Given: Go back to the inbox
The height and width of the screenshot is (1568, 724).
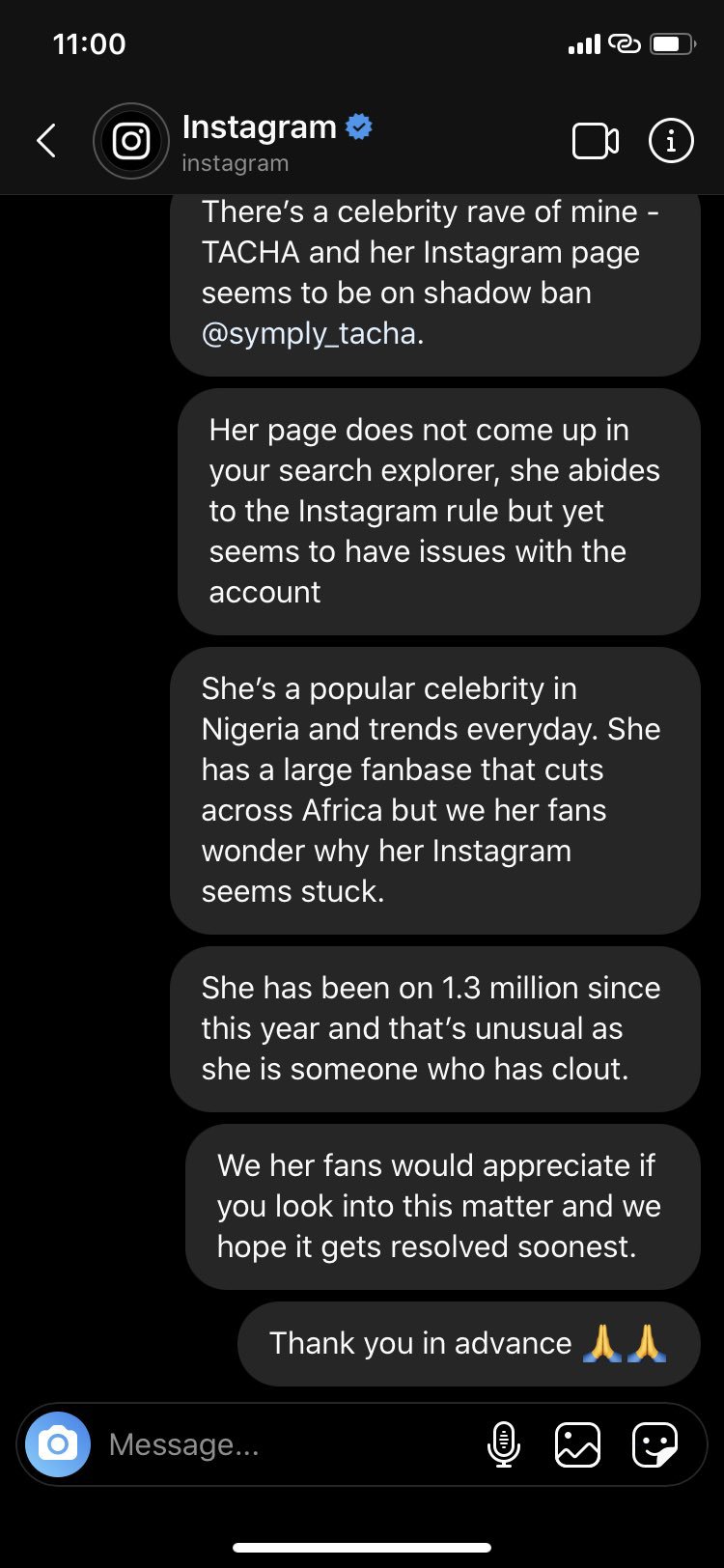Looking at the screenshot, I should [45, 141].
